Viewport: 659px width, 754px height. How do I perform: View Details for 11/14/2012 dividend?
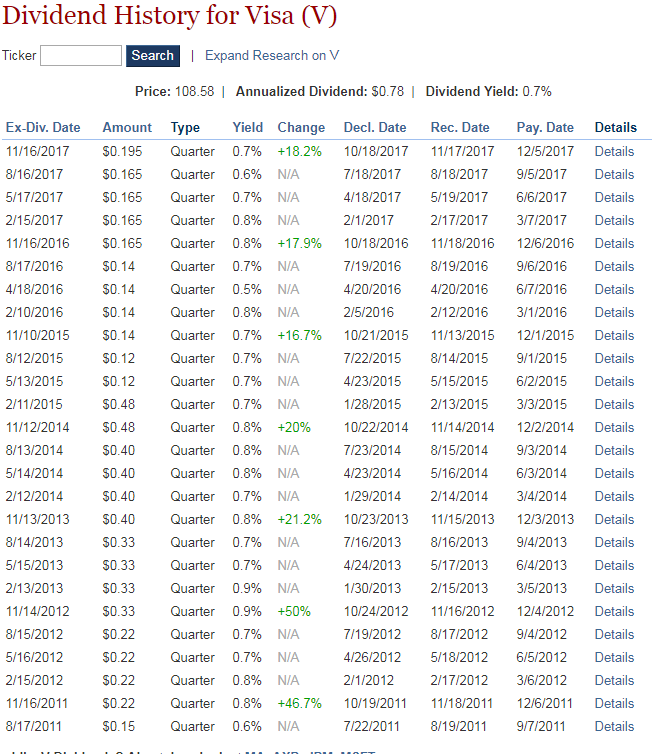(x=614, y=611)
